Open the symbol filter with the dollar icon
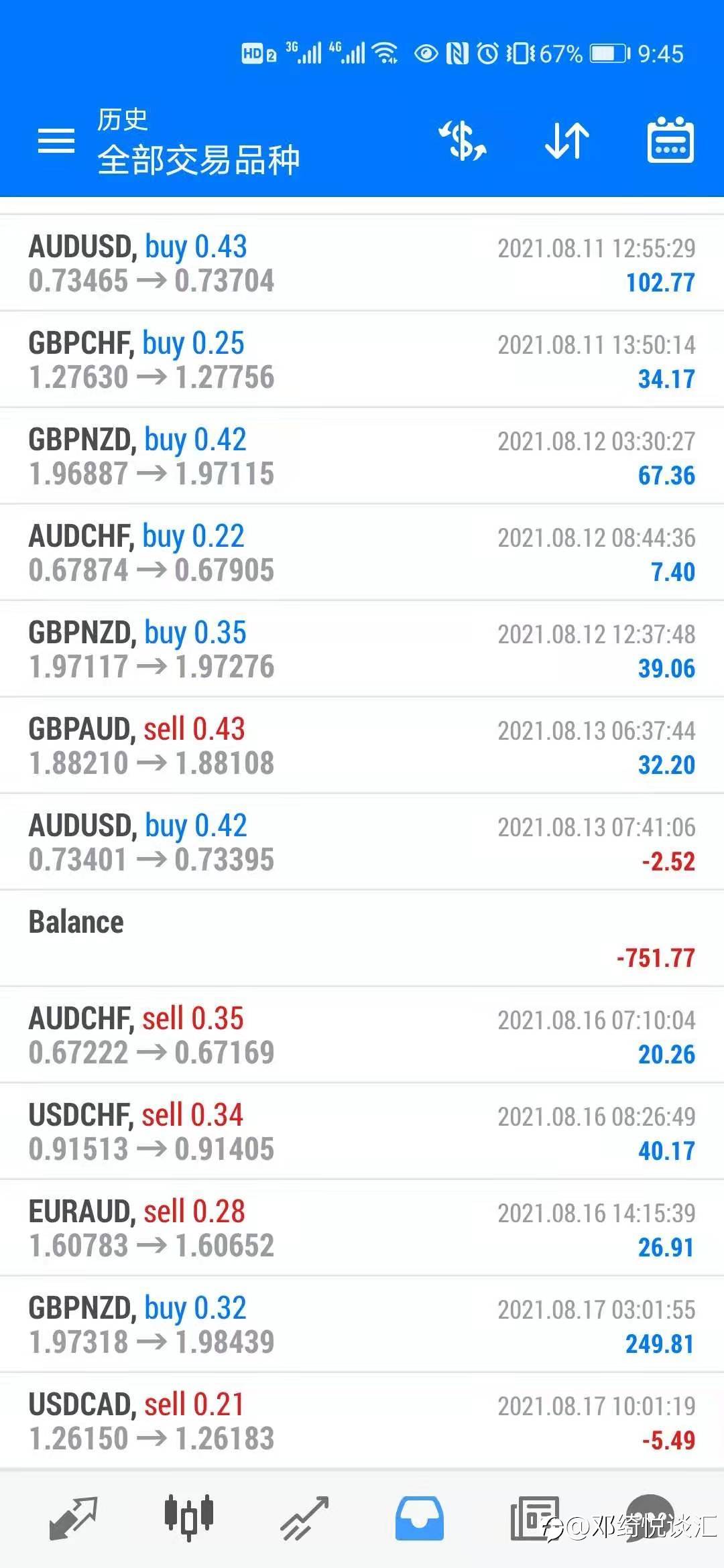This screenshot has width=724, height=1568. tap(463, 141)
